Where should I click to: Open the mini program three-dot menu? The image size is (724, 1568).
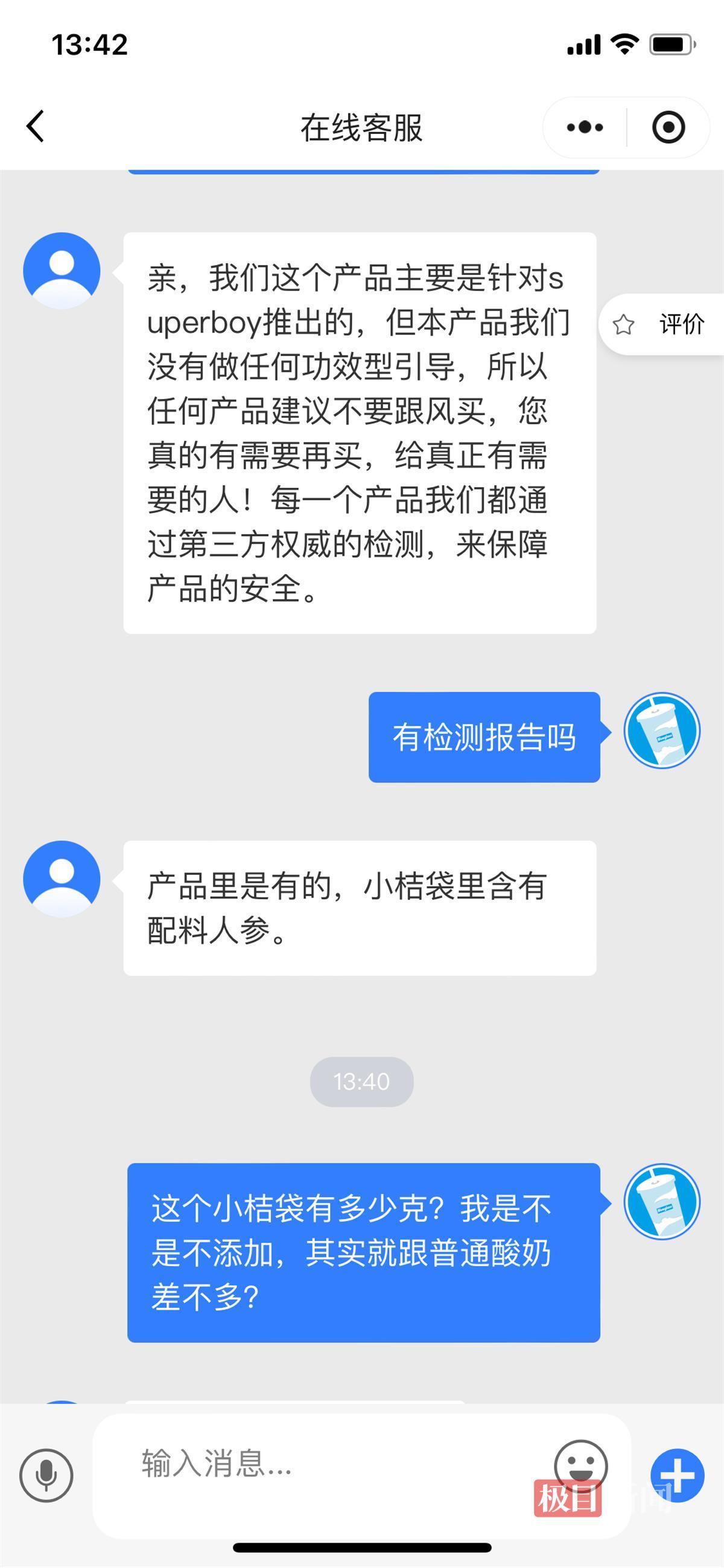pos(585,127)
